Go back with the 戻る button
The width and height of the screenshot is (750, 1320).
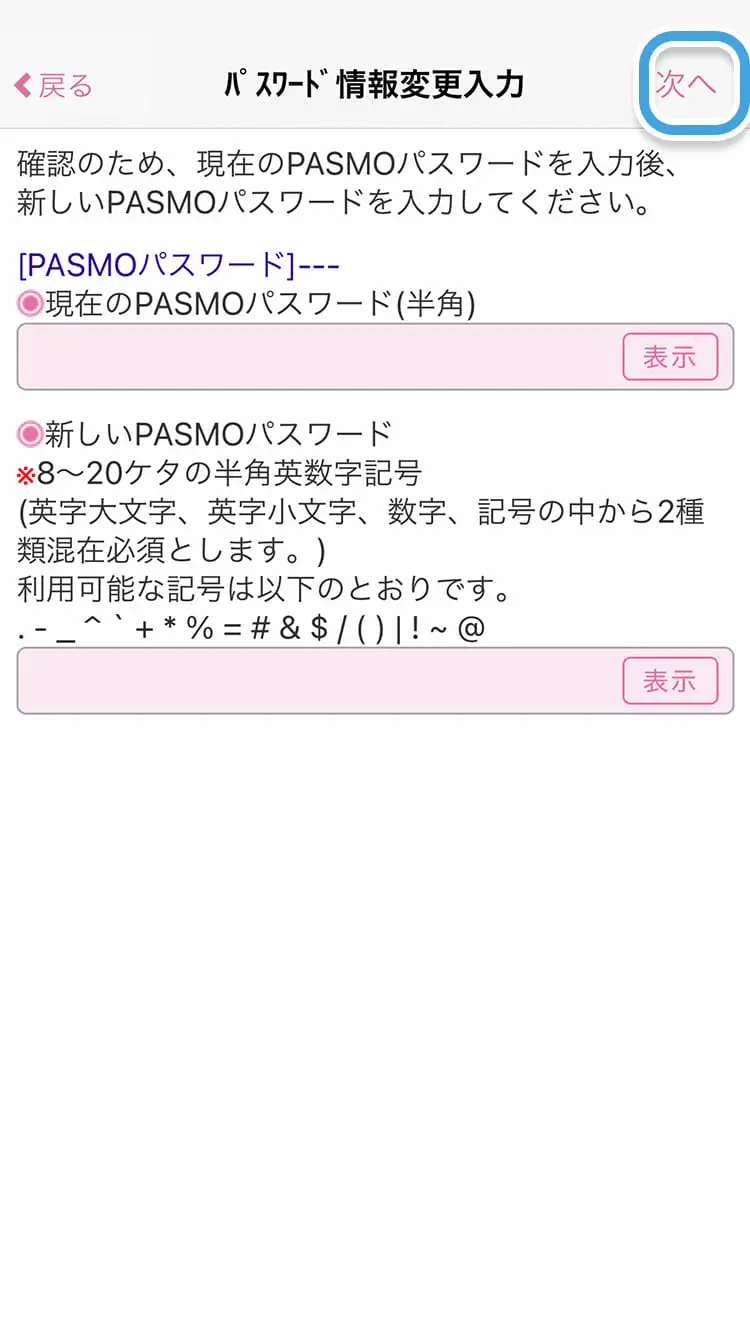pos(54,86)
